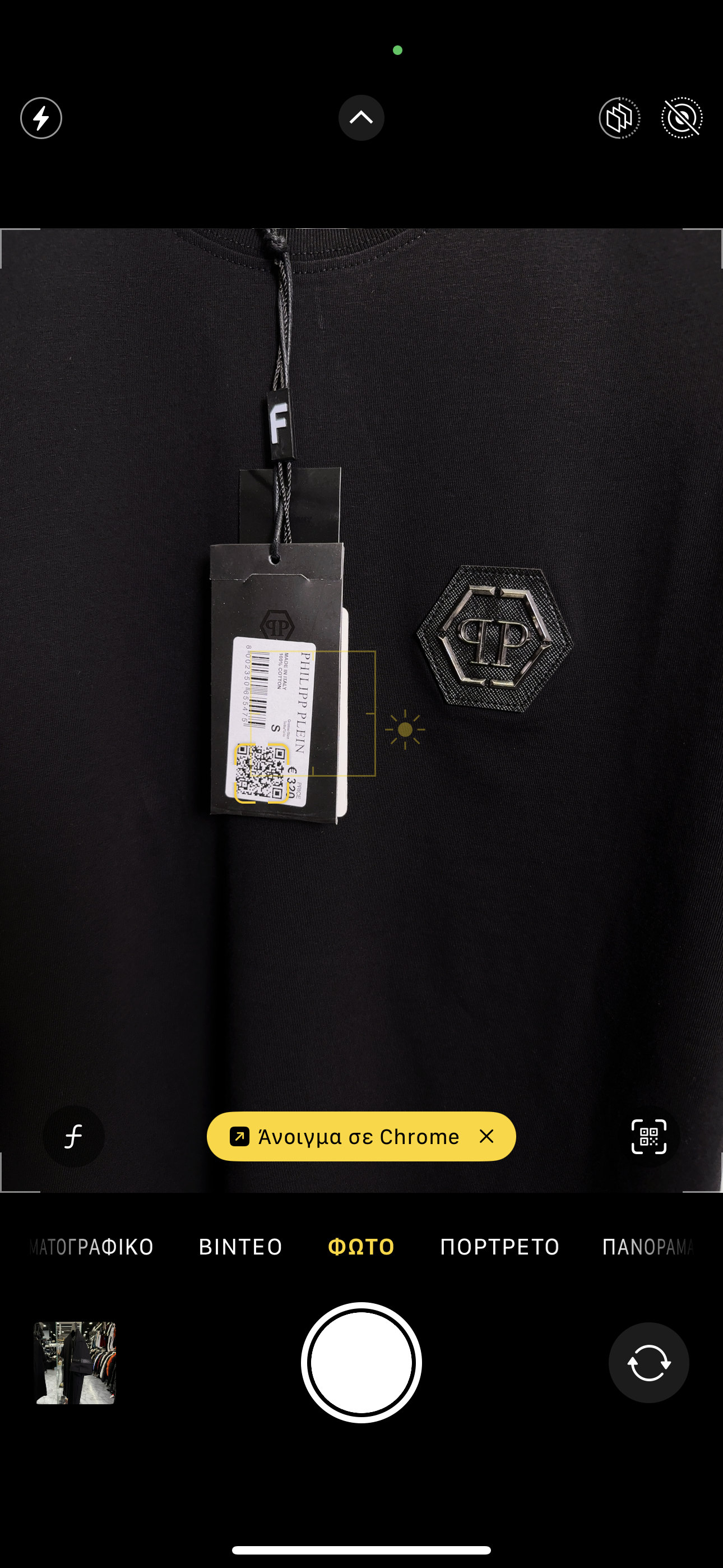The image size is (723, 1568).
Task: Switch to cinematic ΚΙΝΗΜΑΤΟΓΡΑΦΙΚΟ mode
Action: [x=91, y=1247]
